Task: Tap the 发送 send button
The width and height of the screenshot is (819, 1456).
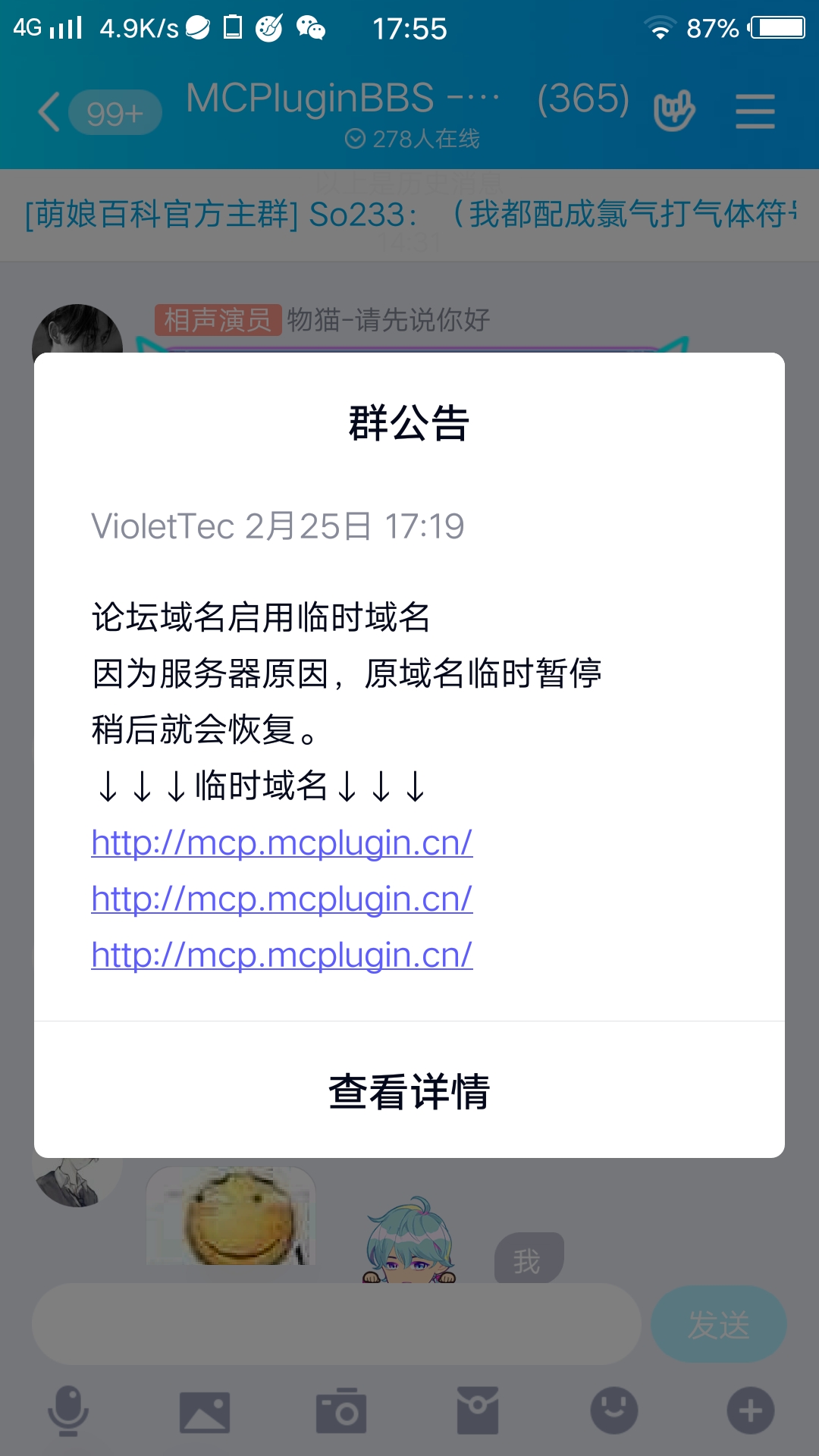Action: click(718, 1324)
